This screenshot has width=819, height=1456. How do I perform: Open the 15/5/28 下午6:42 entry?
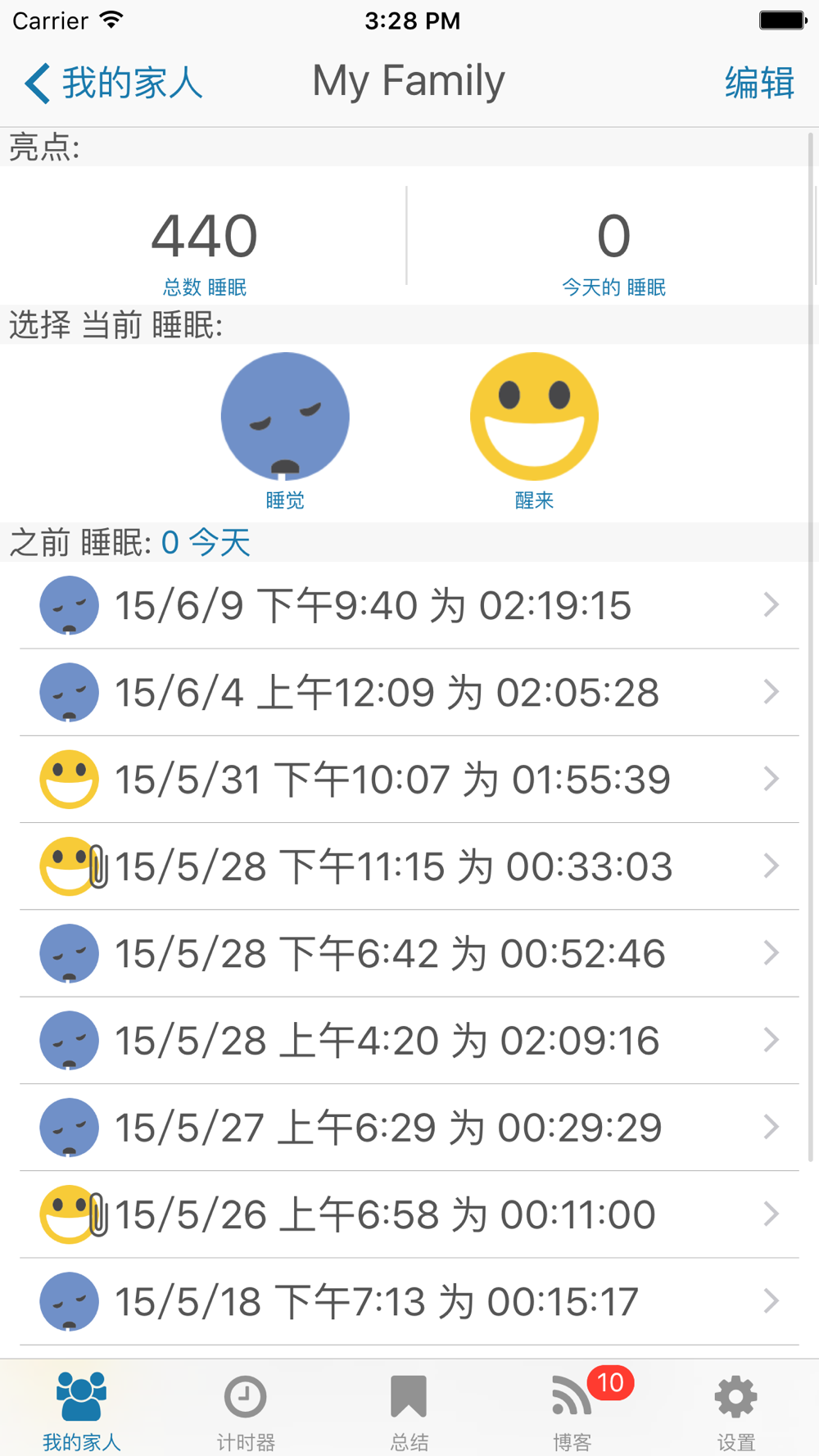click(x=409, y=953)
